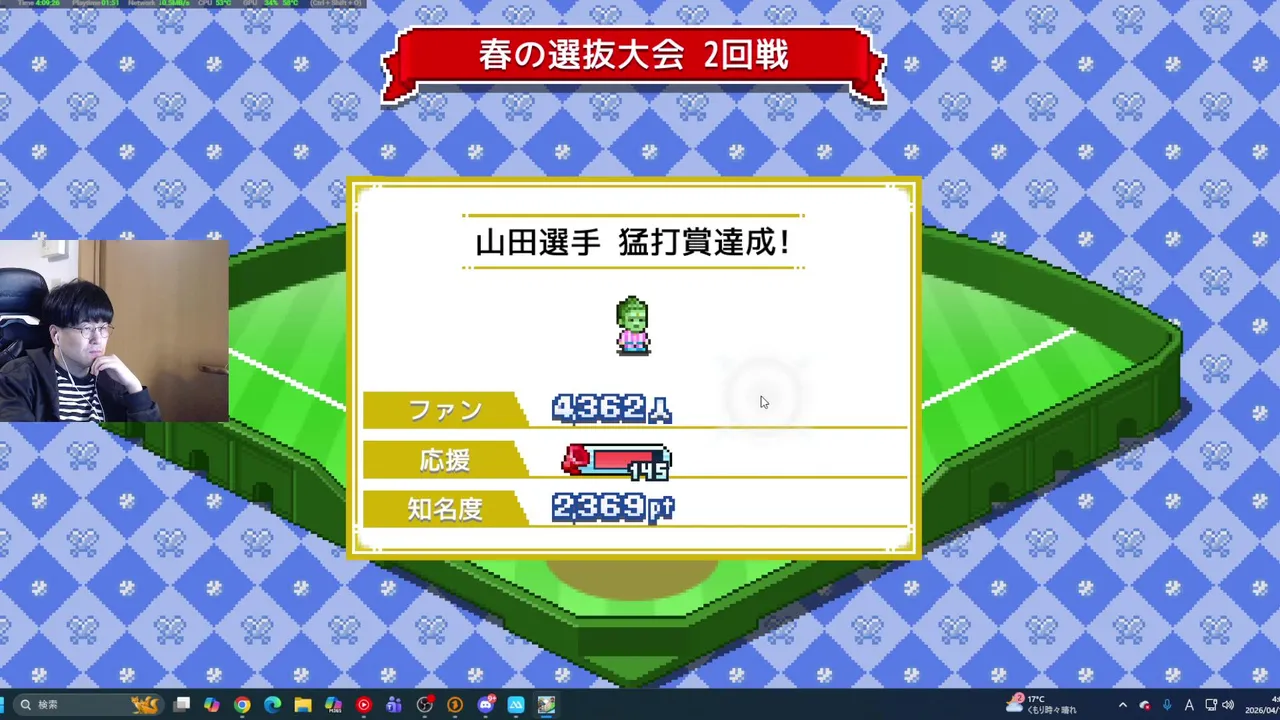Screen dimensions: 1280x720
Task: Open Discord from the taskbar
Action: tap(486, 705)
